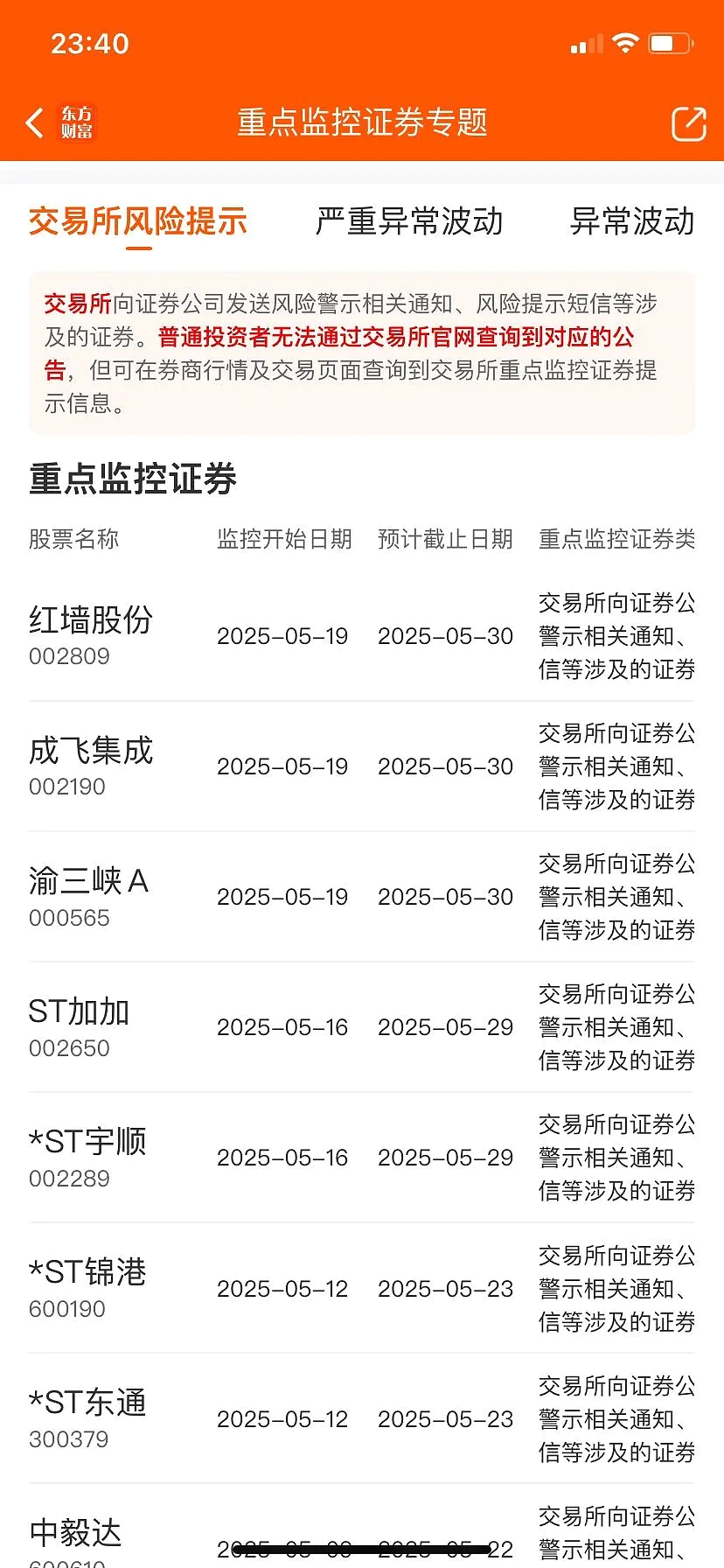
Task: Open the 渝三峡A 000565 row
Action: [x=362, y=897]
